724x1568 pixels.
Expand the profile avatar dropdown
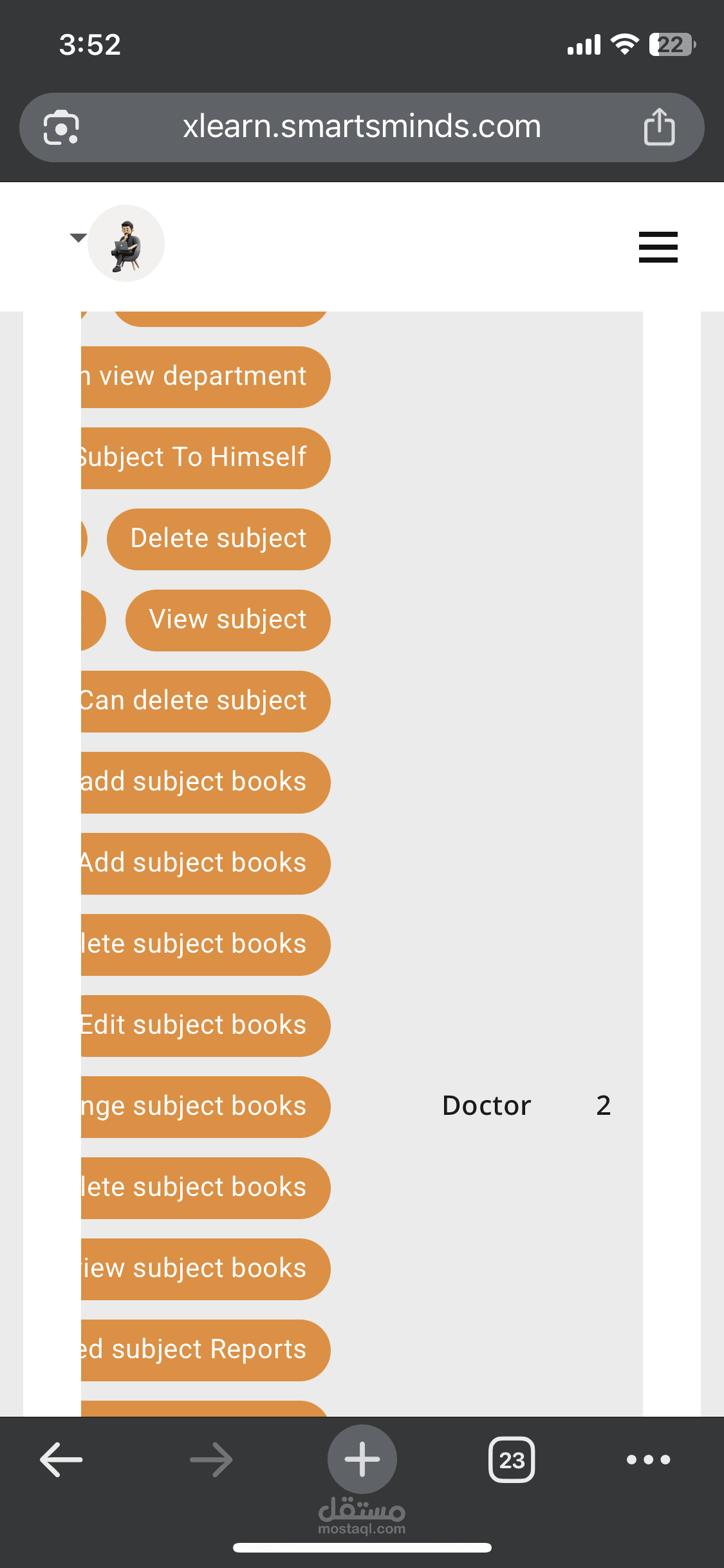coord(79,238)
